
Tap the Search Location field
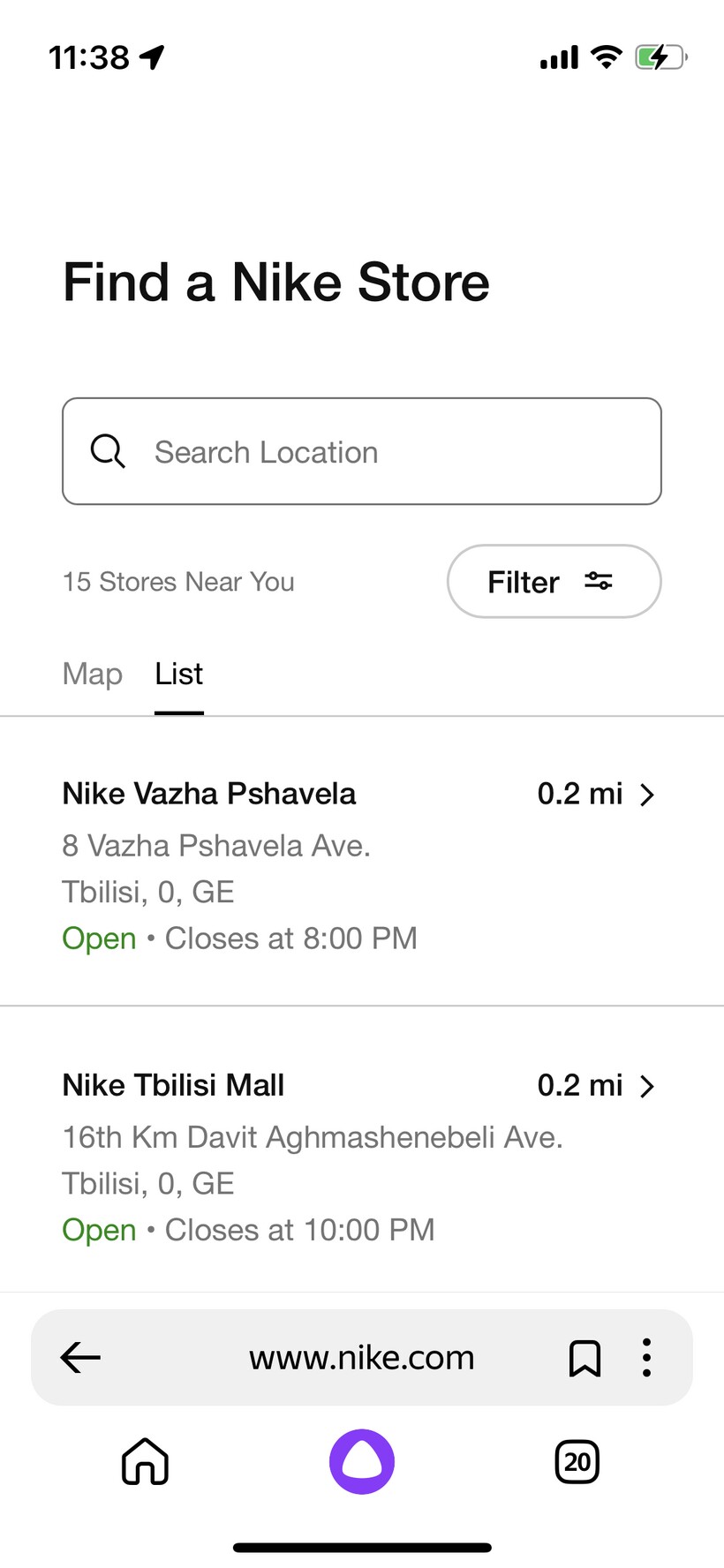tap(362, 451)
